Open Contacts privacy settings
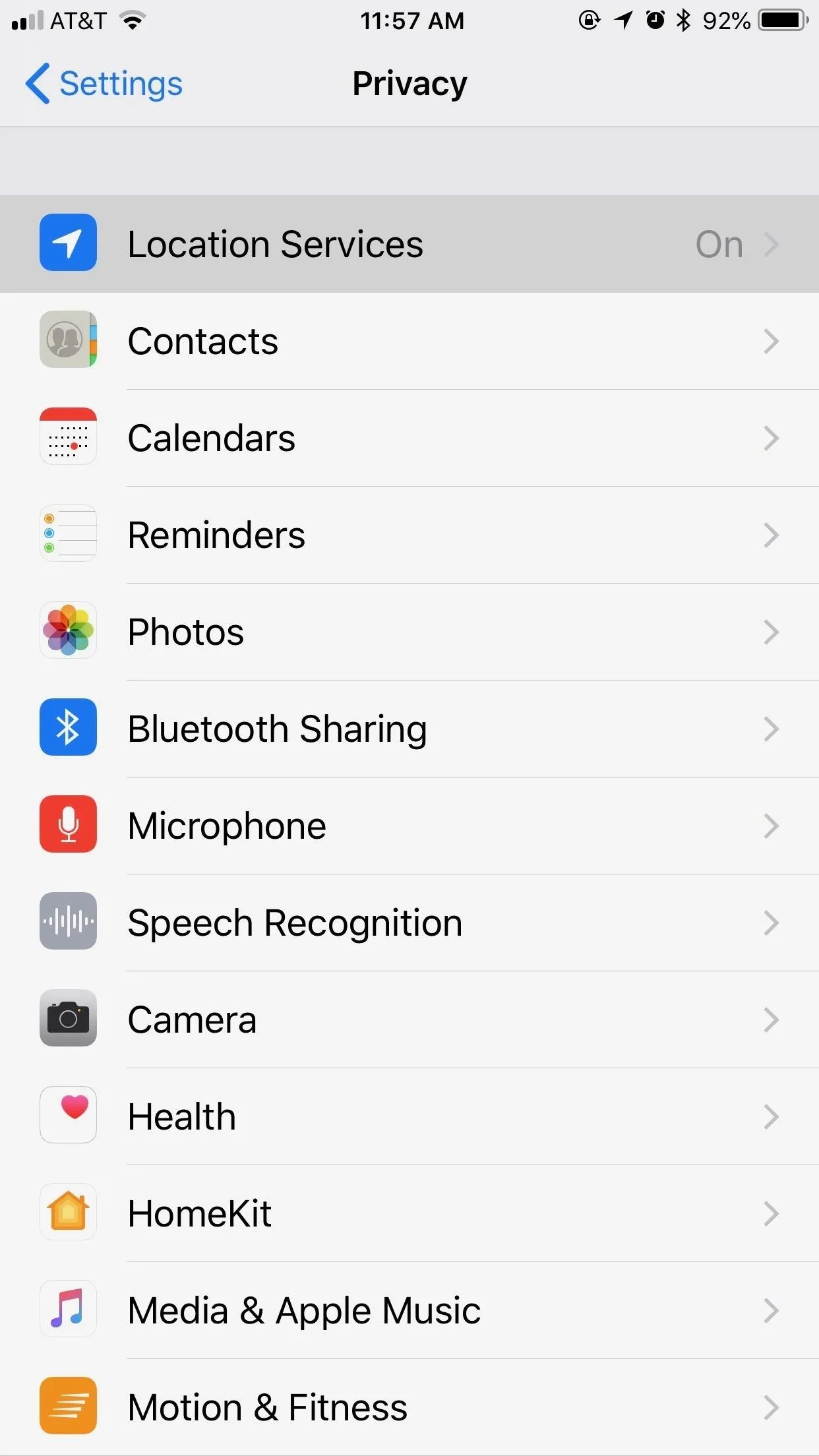 (x=409, y=341)
